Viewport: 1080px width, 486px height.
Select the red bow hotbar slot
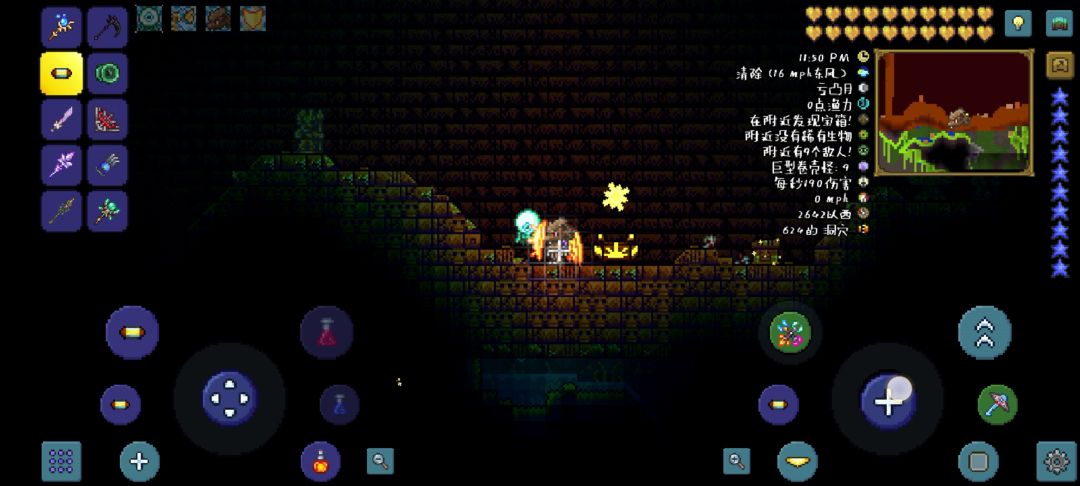coord(107,119)
